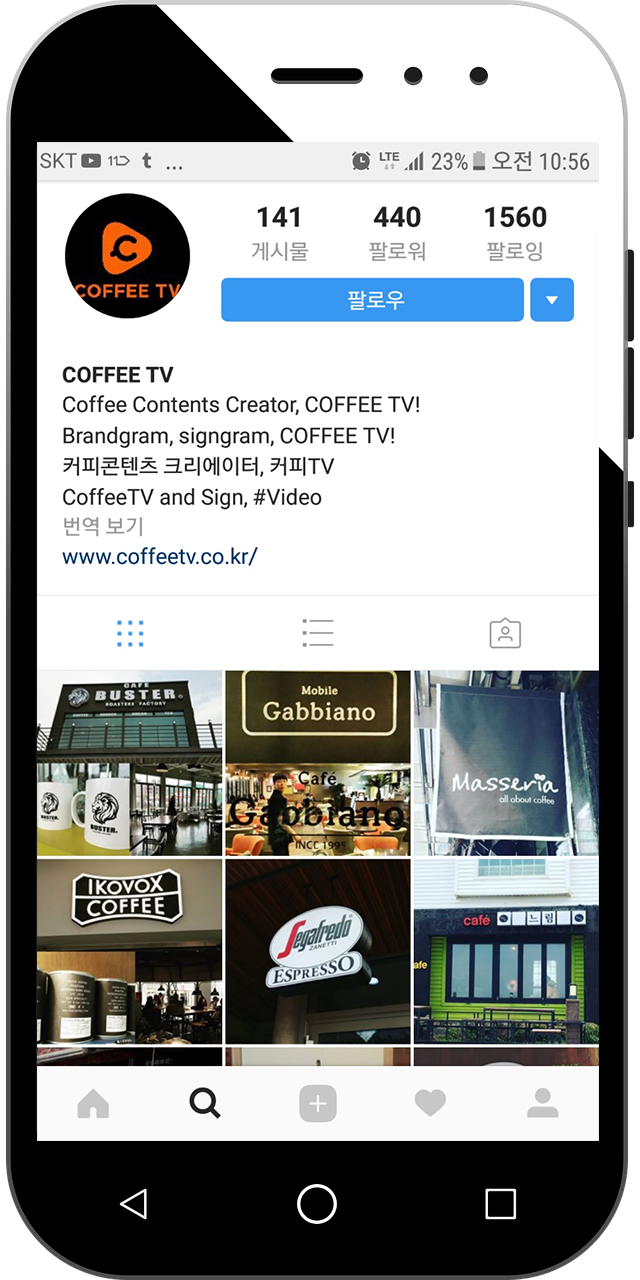Open the activity heart tab
Image resolution: width=640 pixels, height=1280 pixels.
[x=430, y=1104]
